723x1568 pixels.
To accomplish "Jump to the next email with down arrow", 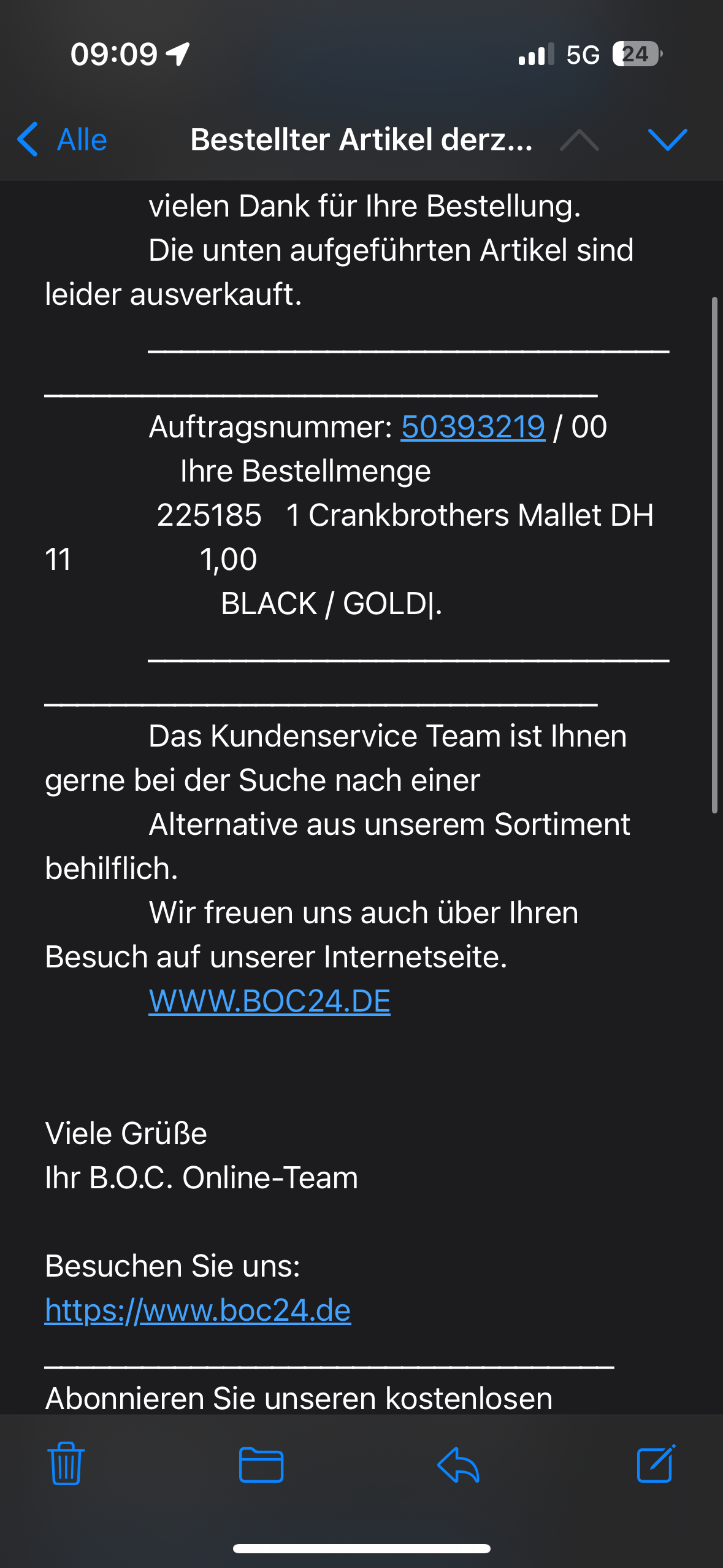I will [x=667, y=140].
